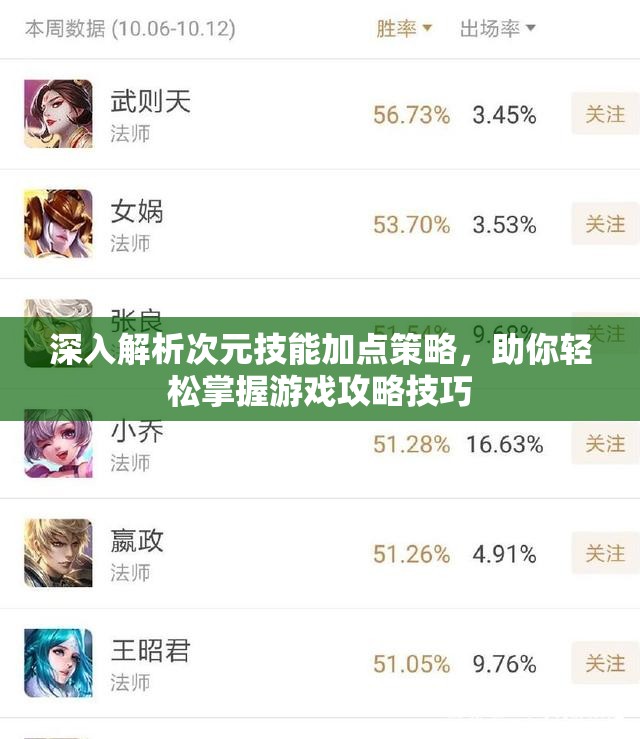Follow hero 嬴政
Viewport: 640px width, 739px height.
(x=604, y=553)
